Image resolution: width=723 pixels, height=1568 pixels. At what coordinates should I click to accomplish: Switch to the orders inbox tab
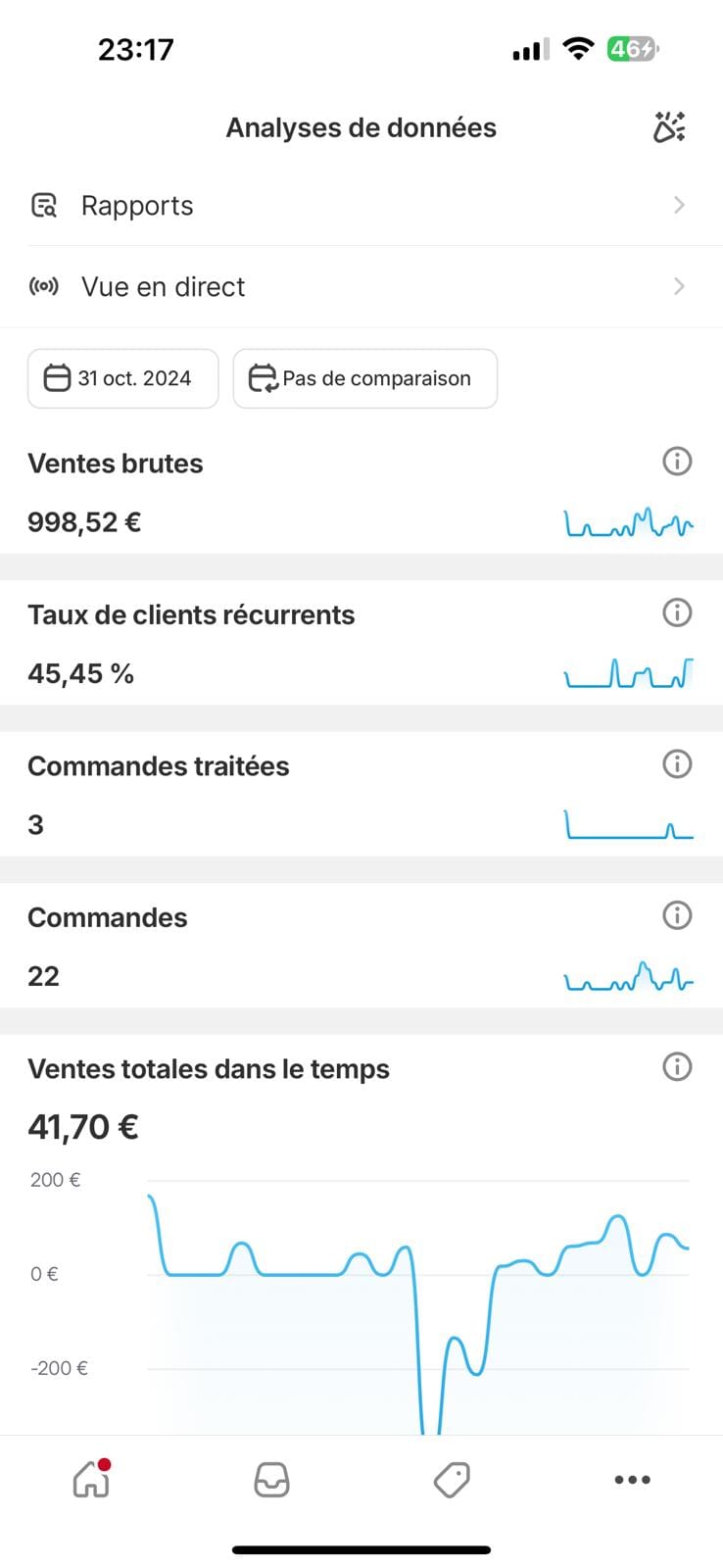point(271,1480)
